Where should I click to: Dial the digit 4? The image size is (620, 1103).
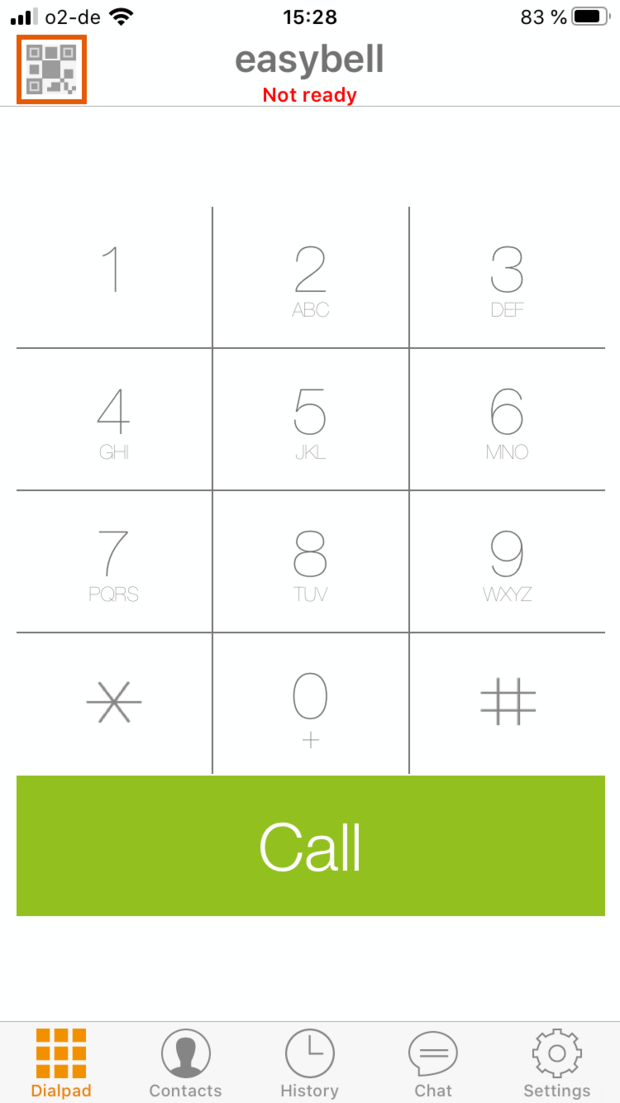114,419
